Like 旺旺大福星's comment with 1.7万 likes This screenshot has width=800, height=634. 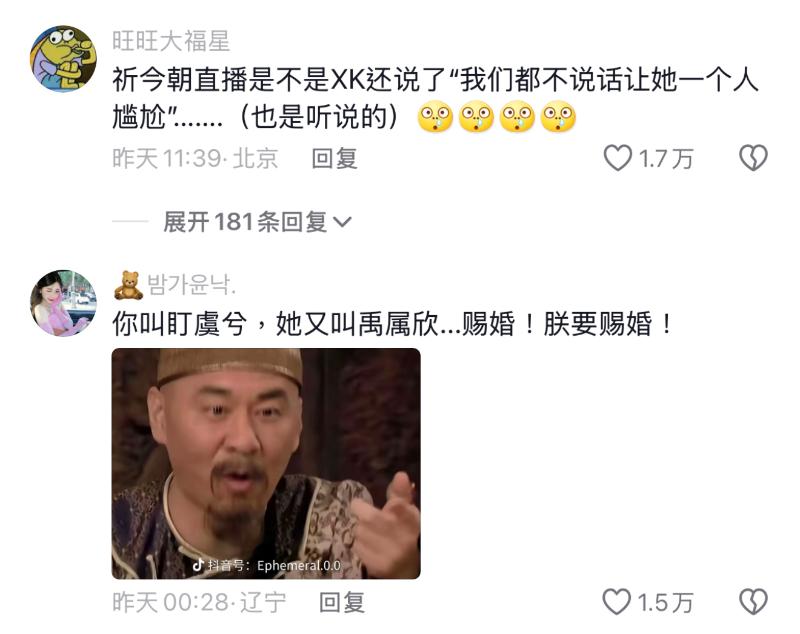click(x=619, y=158)
